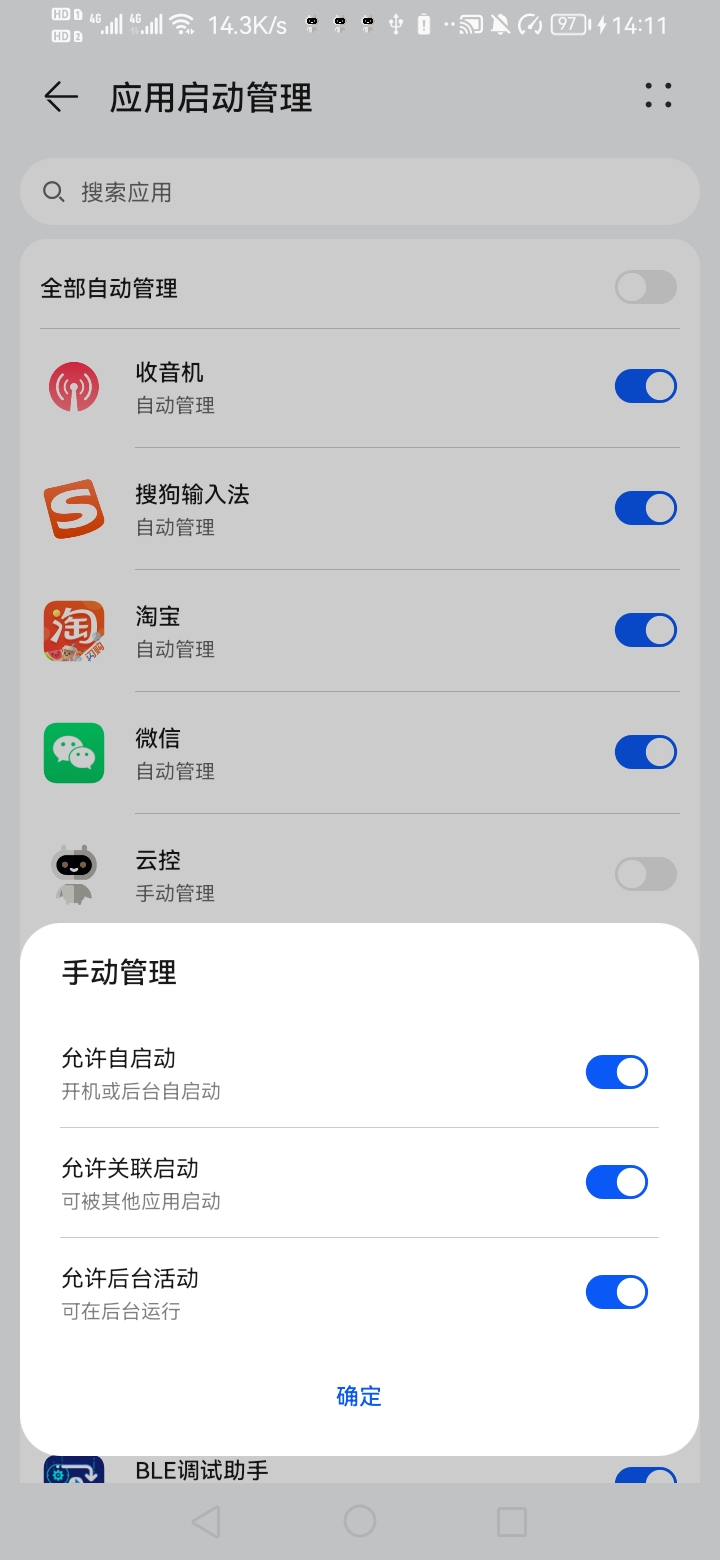Open the search magnifier icon
The height and width of the screenshot is (1560, 720).
(x=54, y=191)
